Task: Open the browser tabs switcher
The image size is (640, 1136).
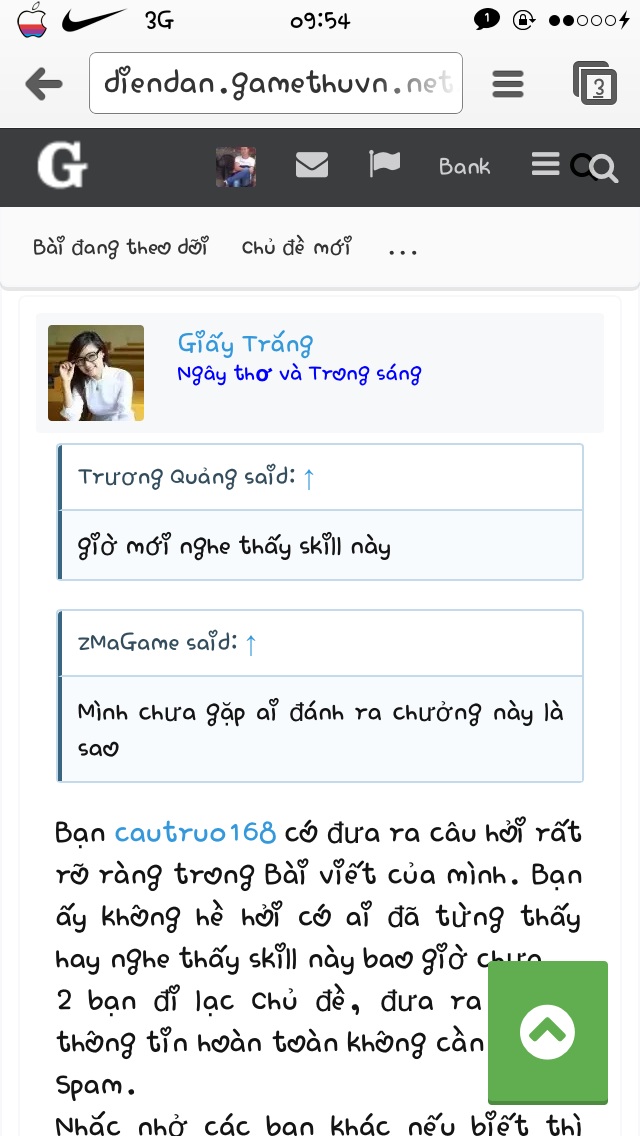Action: [x=595, y=84]
